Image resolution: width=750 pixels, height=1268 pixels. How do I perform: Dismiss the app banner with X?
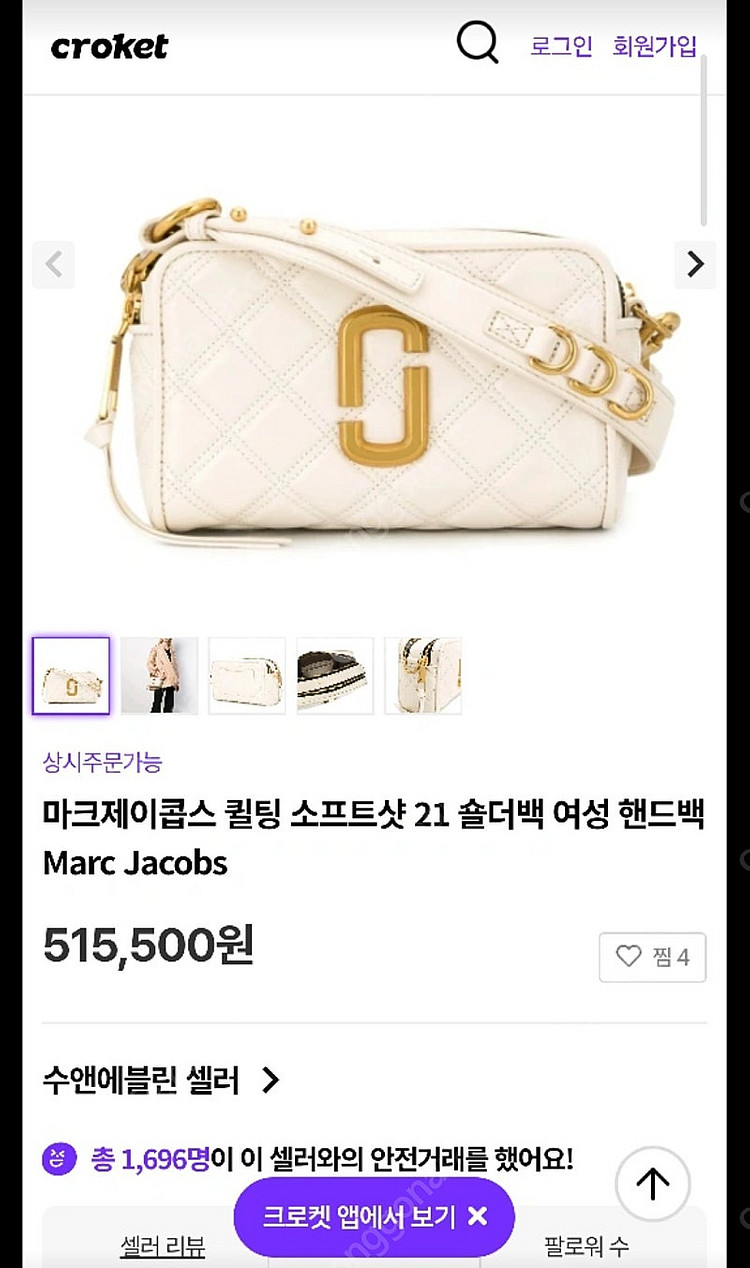(478, 1216)
